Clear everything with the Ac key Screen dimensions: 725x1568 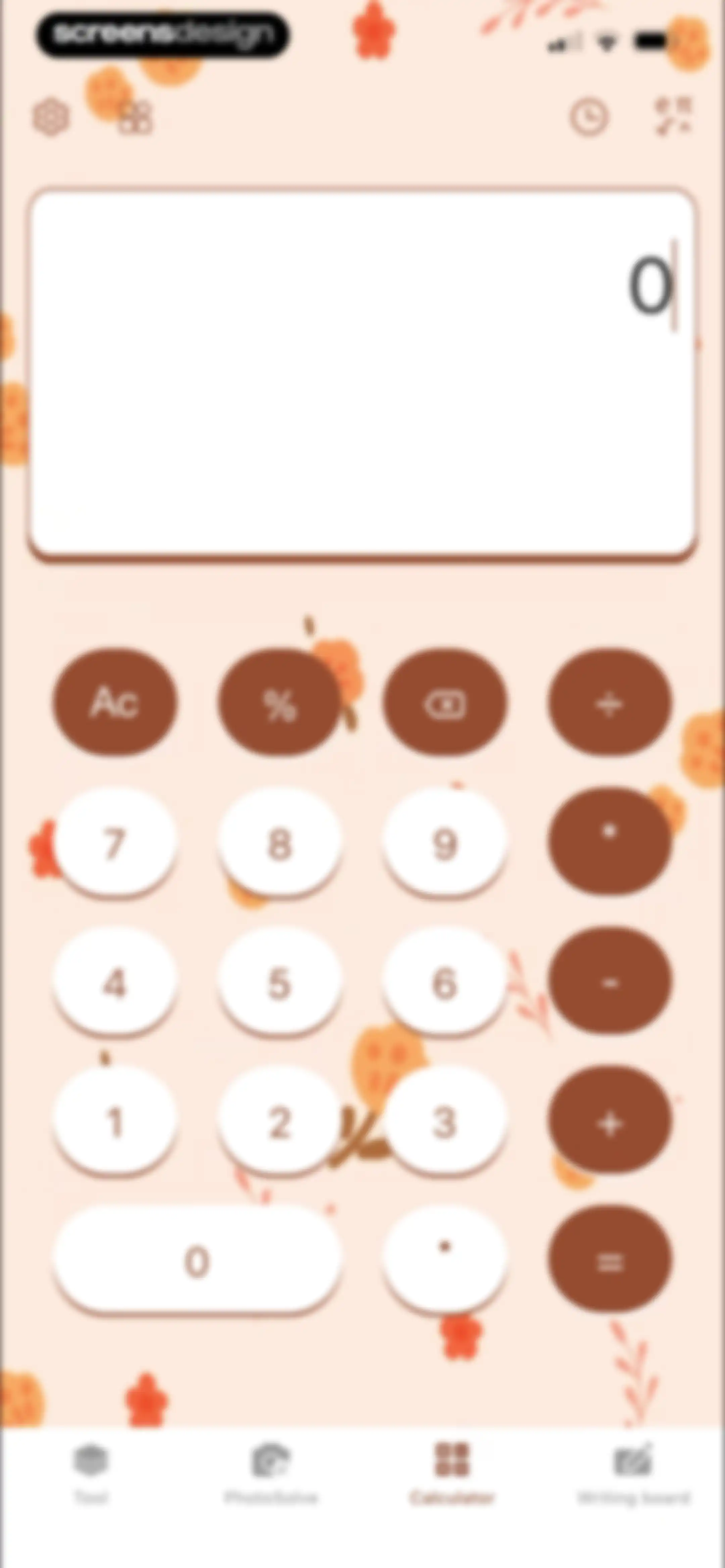[x=115, y=702]
